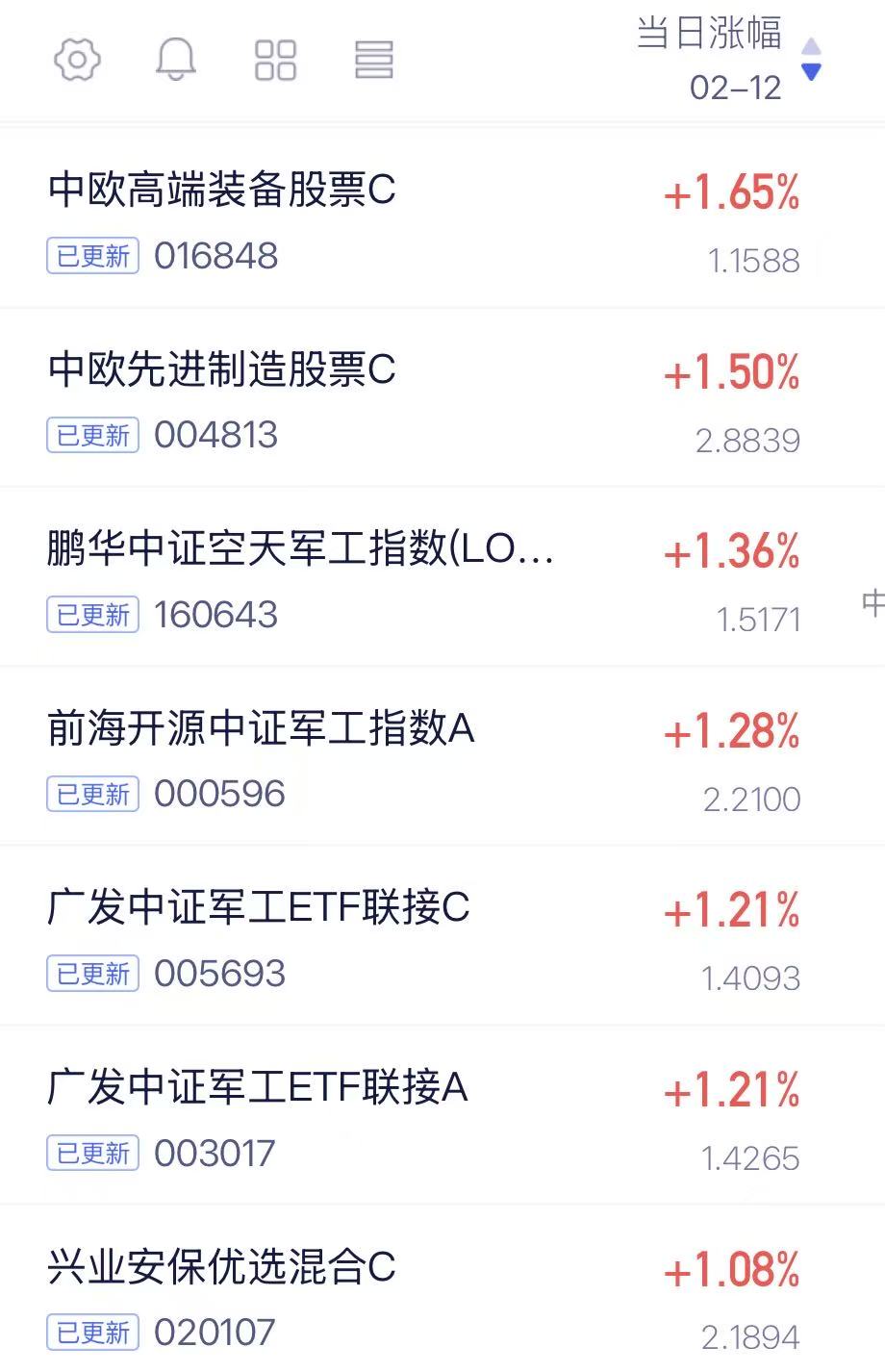Open fund 中欧高端装备股票C

pyautogui.click(x=442, y=219)
